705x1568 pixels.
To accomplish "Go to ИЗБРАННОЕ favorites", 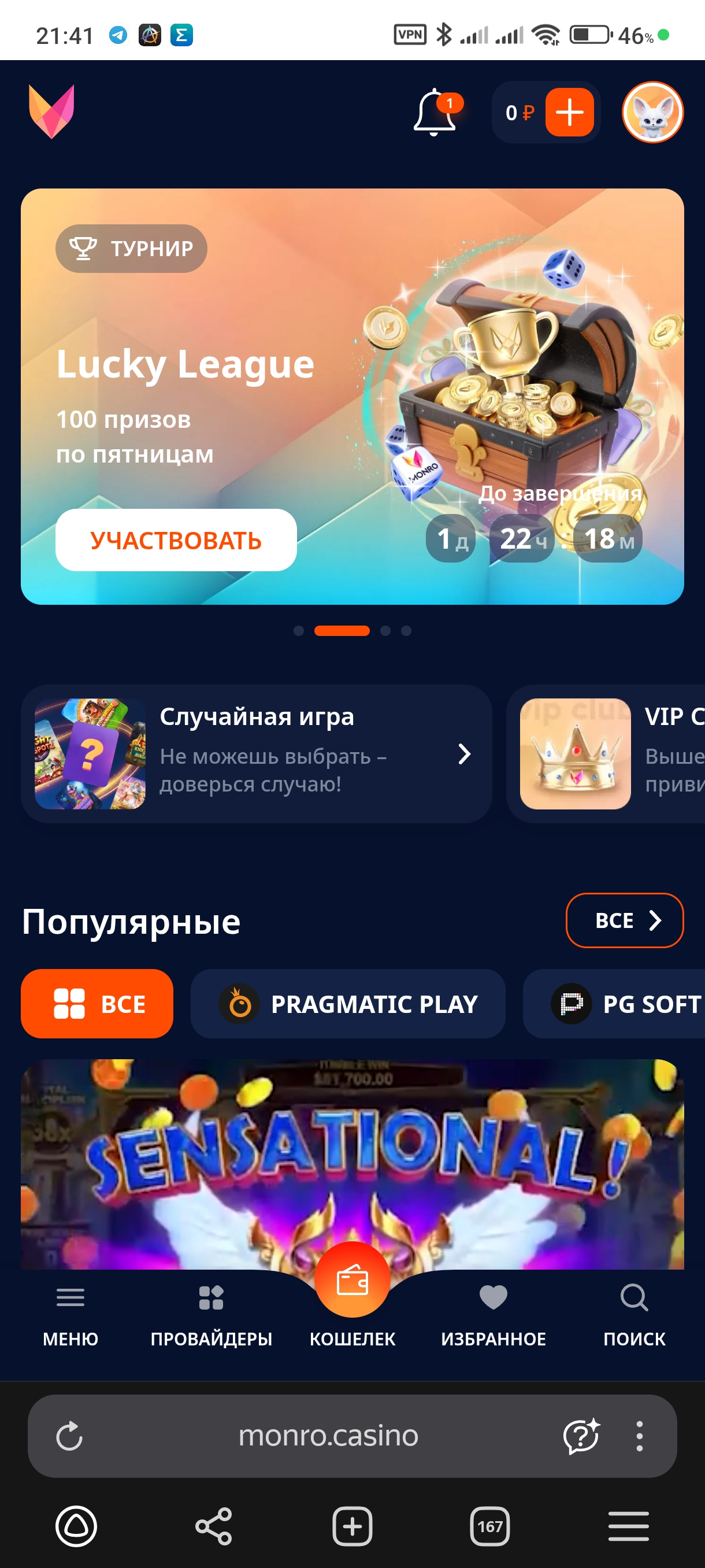I will (x=493, y=1314).
